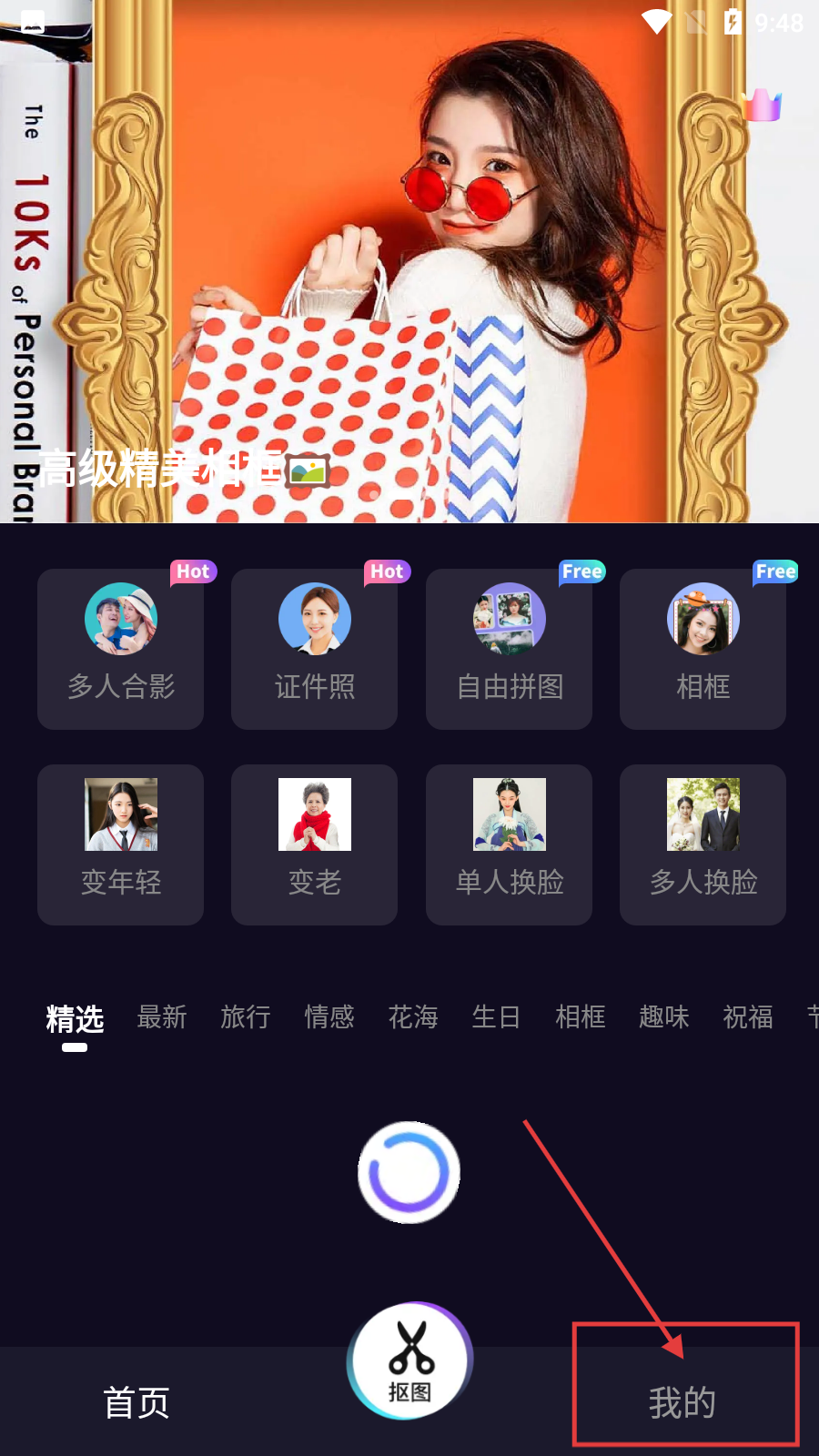The width and height of the screenshot is (819, 1456).
Task: Switch to the 旅行 tab
Action: [x=246, y=1016]
